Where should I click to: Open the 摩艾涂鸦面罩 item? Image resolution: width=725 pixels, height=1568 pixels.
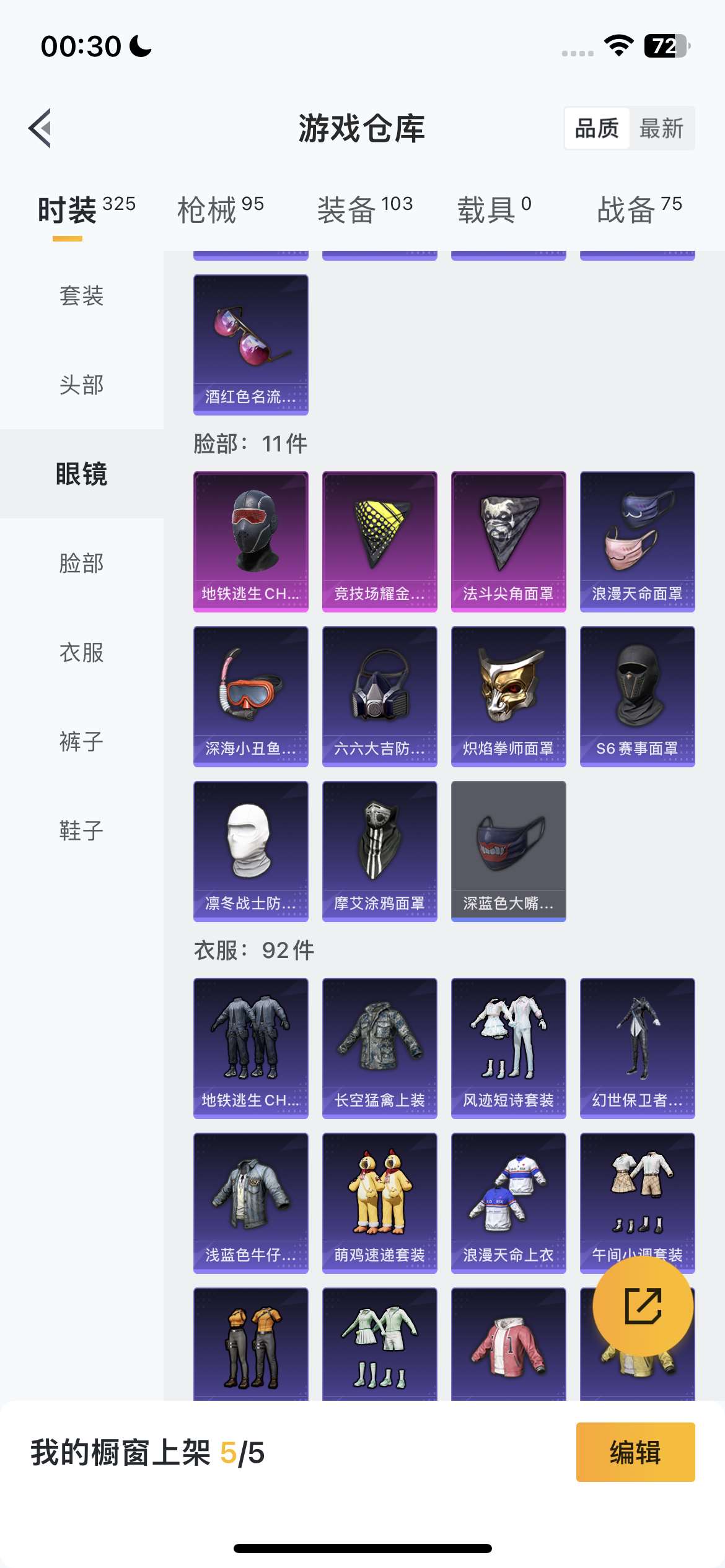[x=379, y=851]
